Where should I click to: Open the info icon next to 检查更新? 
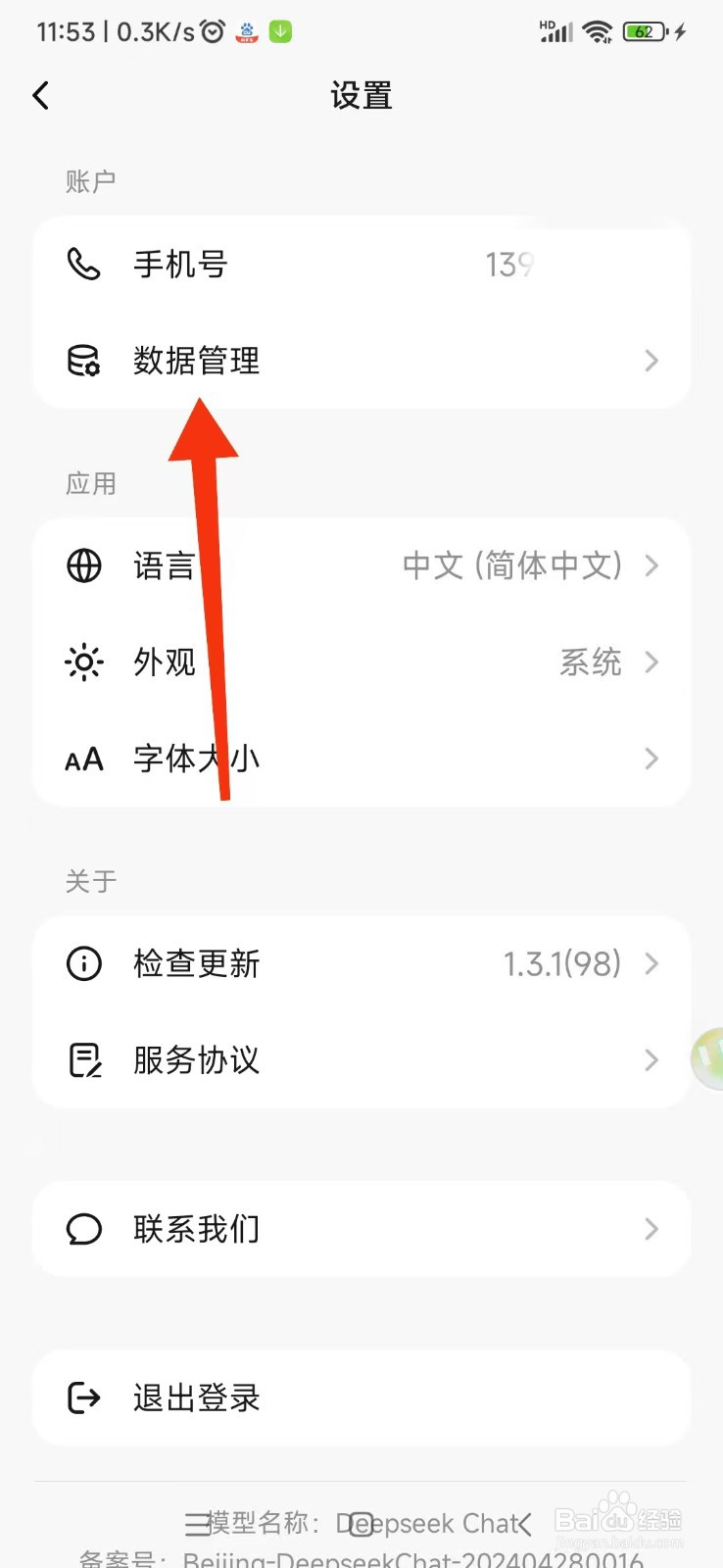pyautogui.click(x=83, y=963)
